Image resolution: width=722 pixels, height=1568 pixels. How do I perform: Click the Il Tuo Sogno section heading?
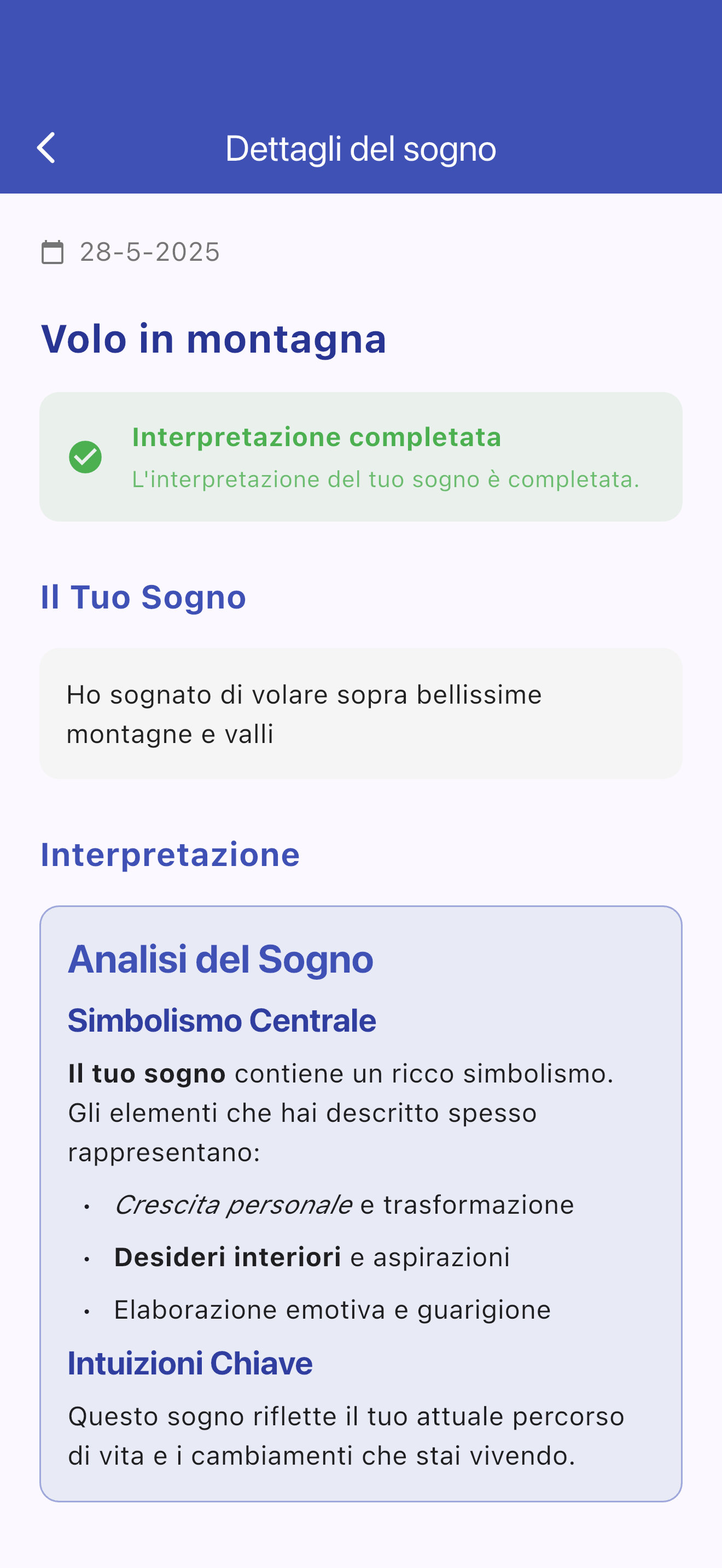(143, 597)
